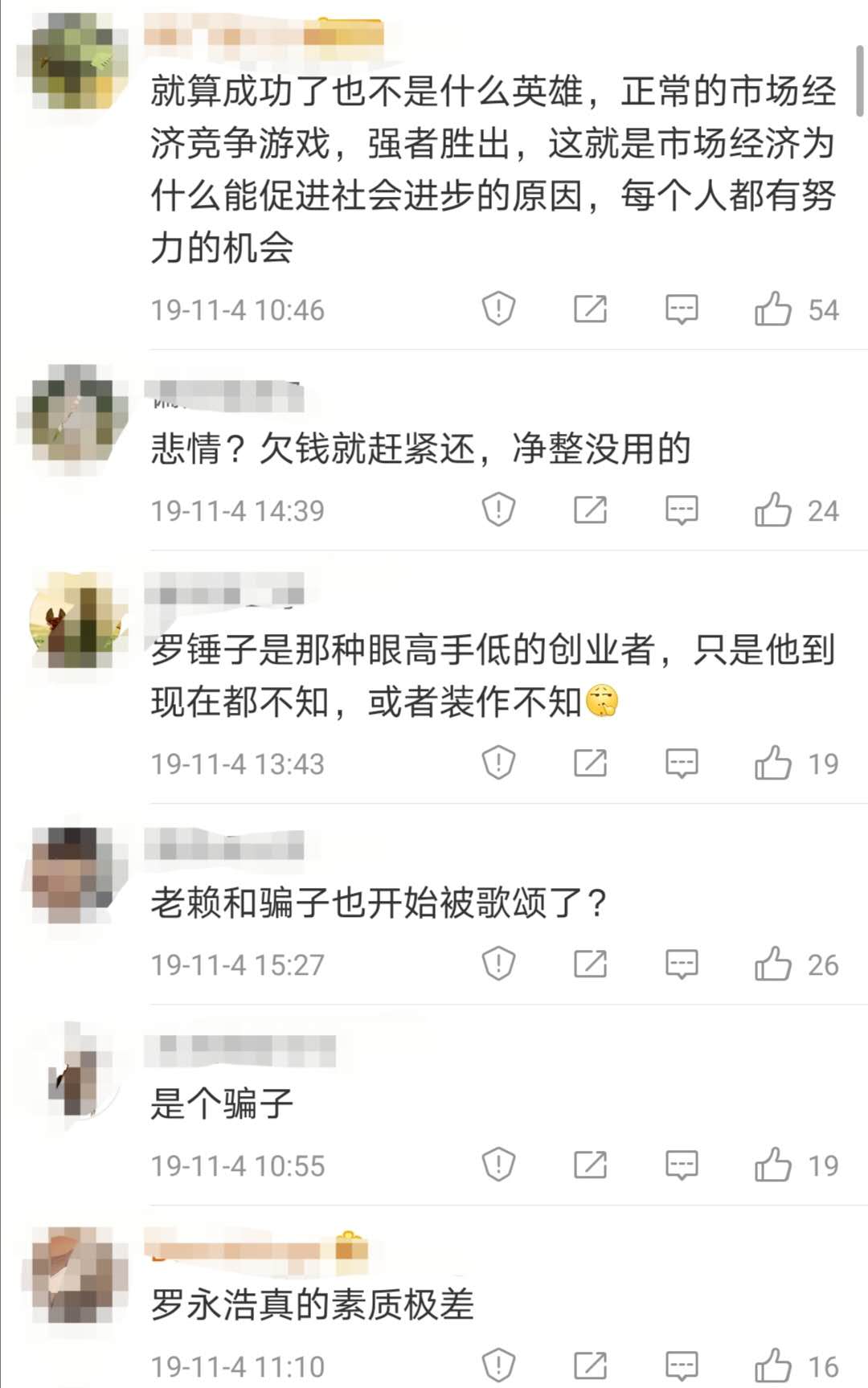Reply to the comment 是个骗子

coord(682,1165)
